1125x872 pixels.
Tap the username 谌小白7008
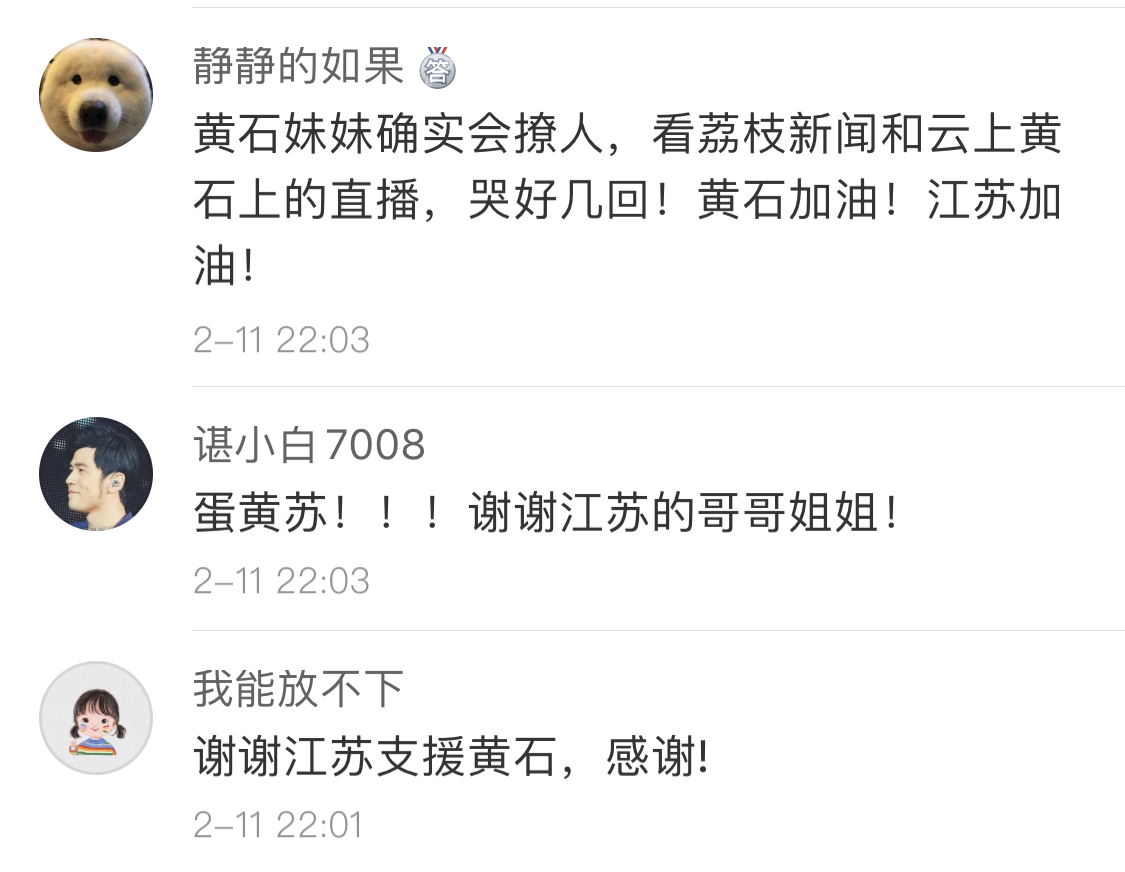click(309, 445)
